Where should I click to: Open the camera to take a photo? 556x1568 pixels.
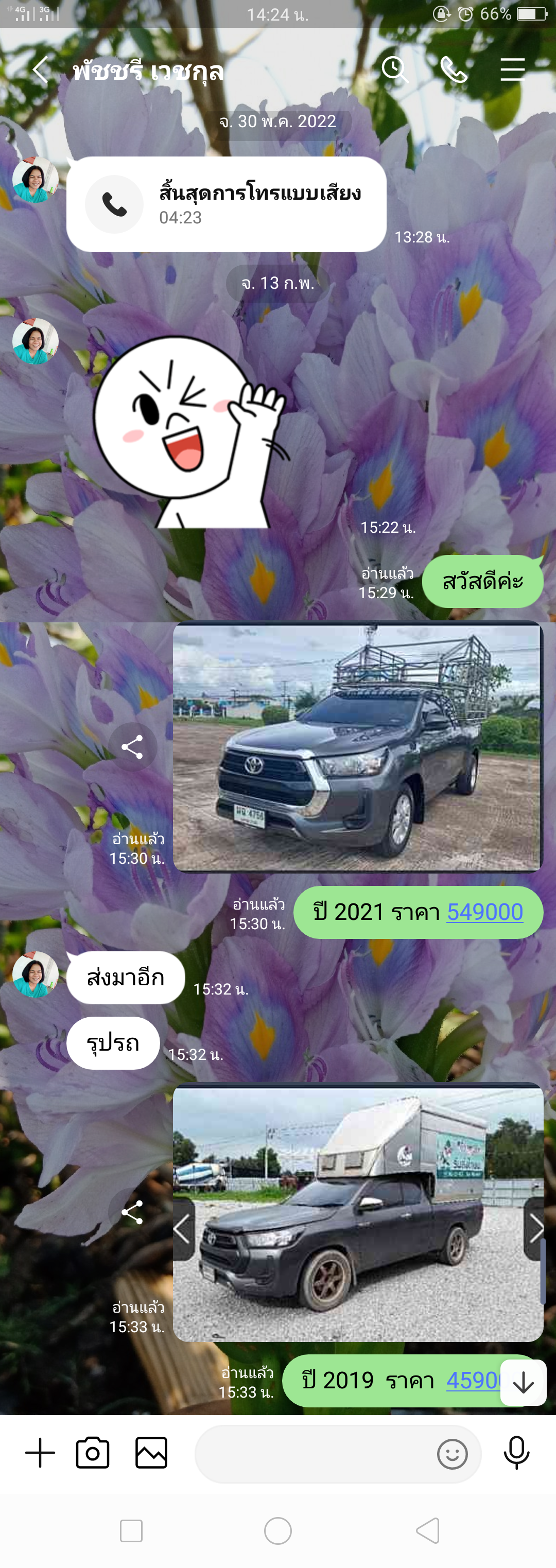point(93,1454)
